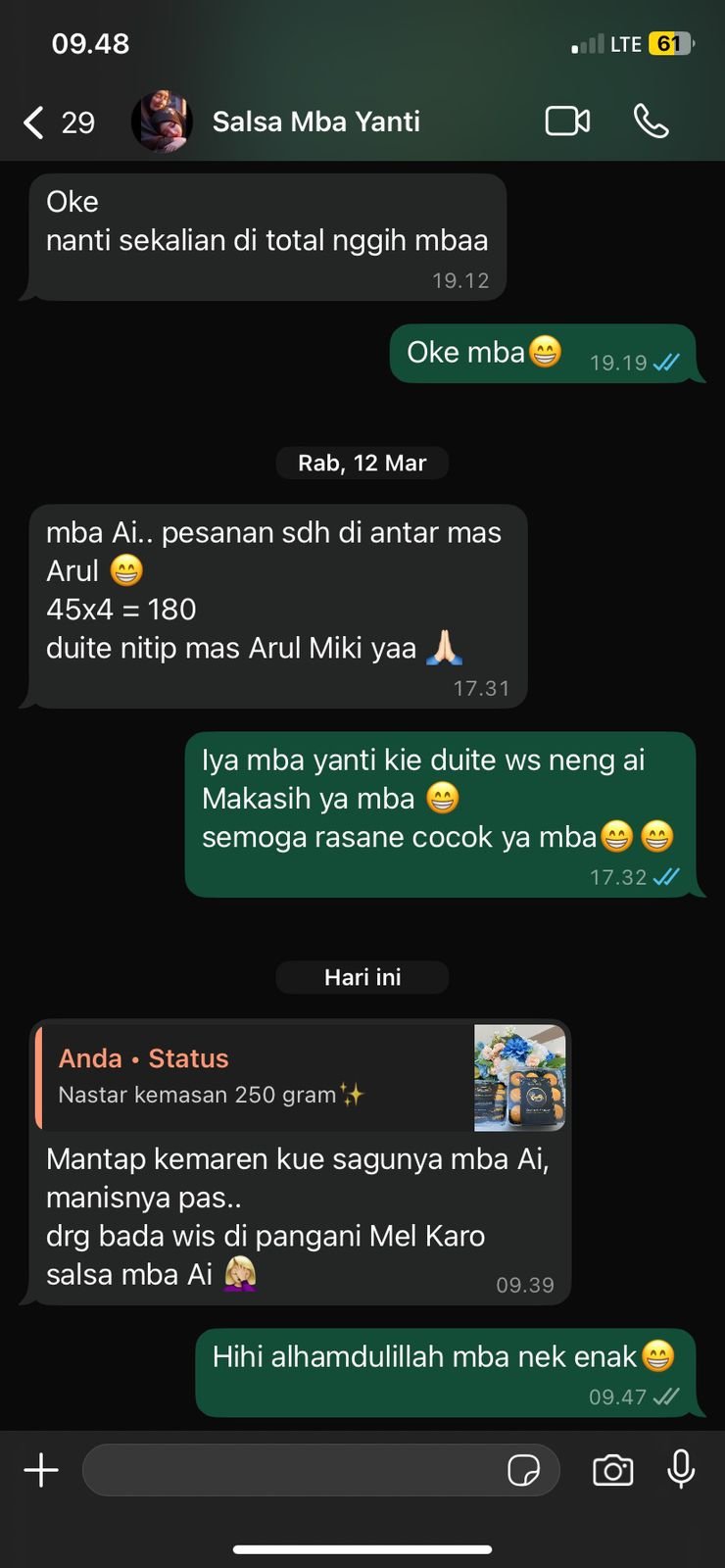Open the attachment plus icon

click(x=41, y=1469)
